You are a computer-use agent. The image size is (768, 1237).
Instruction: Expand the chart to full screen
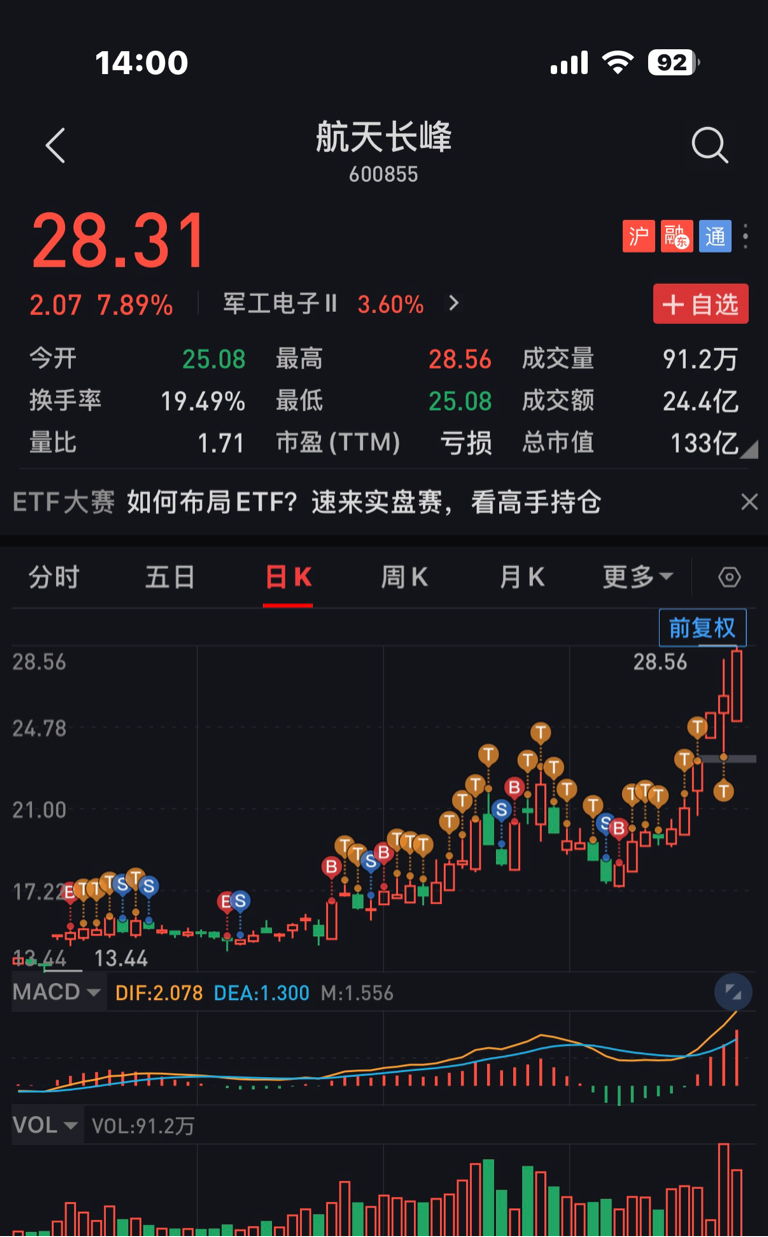pyautogui.click(x=733, y=992)
